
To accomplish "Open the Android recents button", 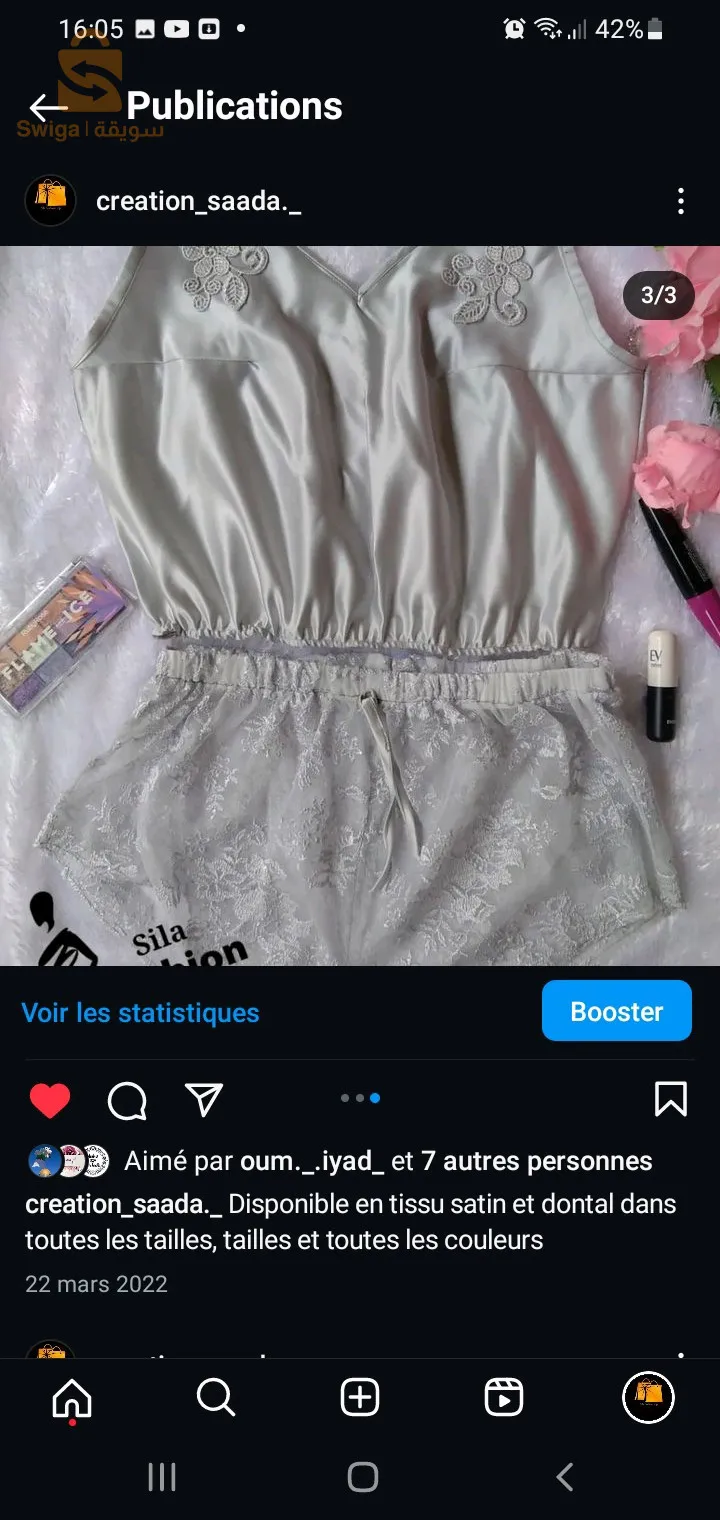I will click(161, 1476).
